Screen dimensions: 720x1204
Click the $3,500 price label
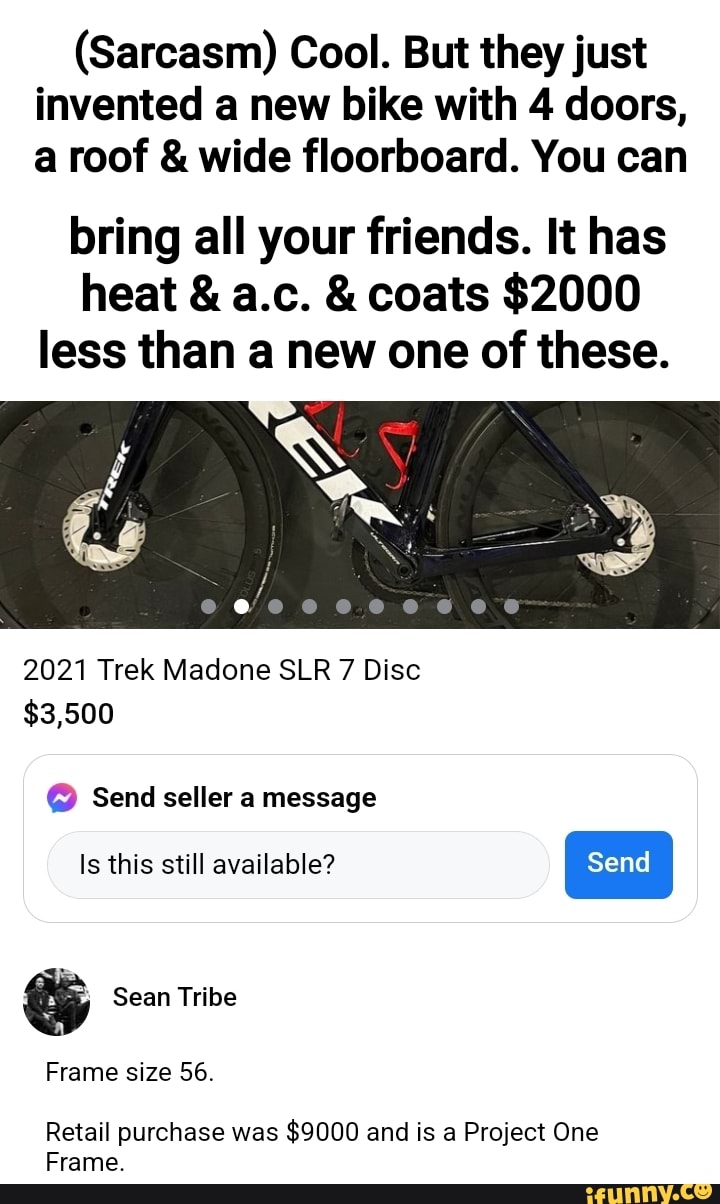point(70,714)
